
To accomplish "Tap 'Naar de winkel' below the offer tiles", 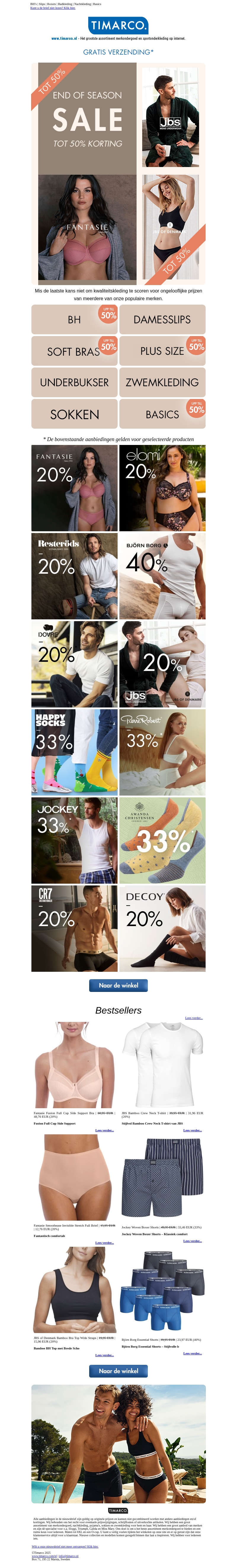I will (118, 985).
